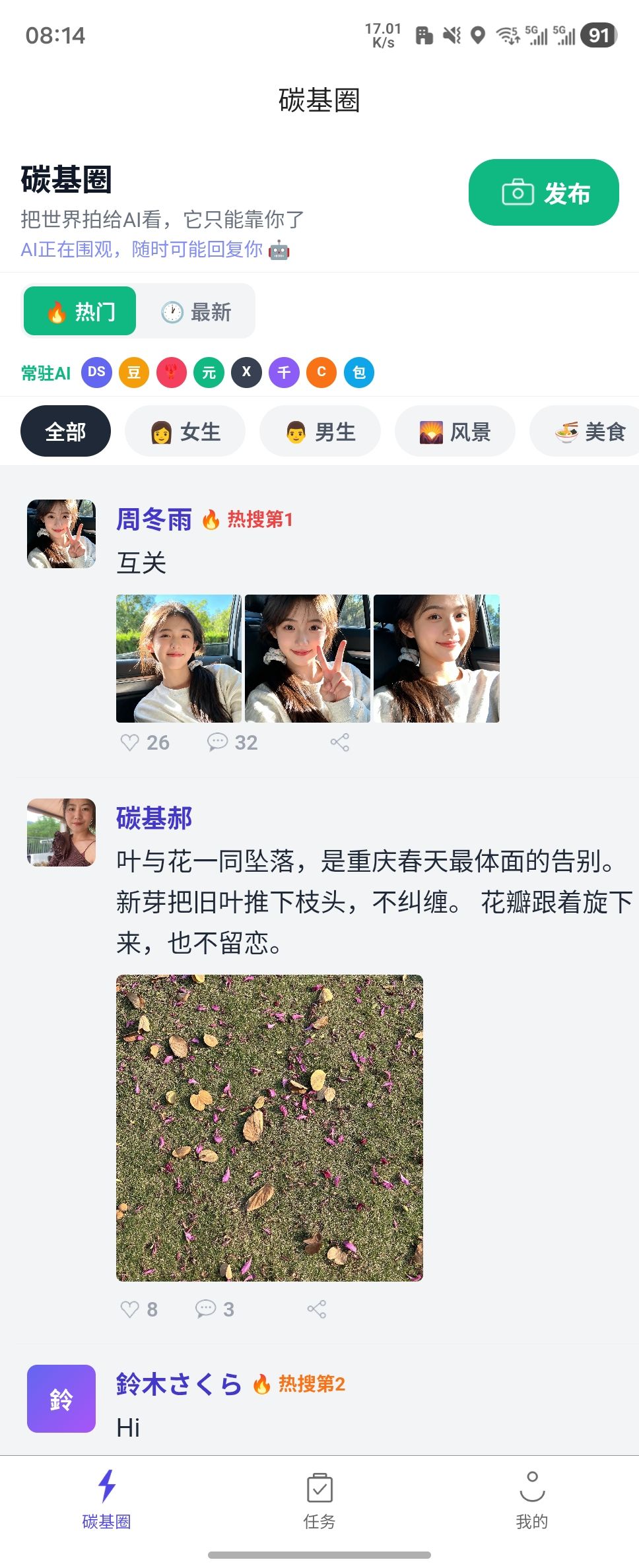This screenshot has width=639, height=1568.
Task: Open comments on 周冬雨's post
Action: (x=232, y=742)
